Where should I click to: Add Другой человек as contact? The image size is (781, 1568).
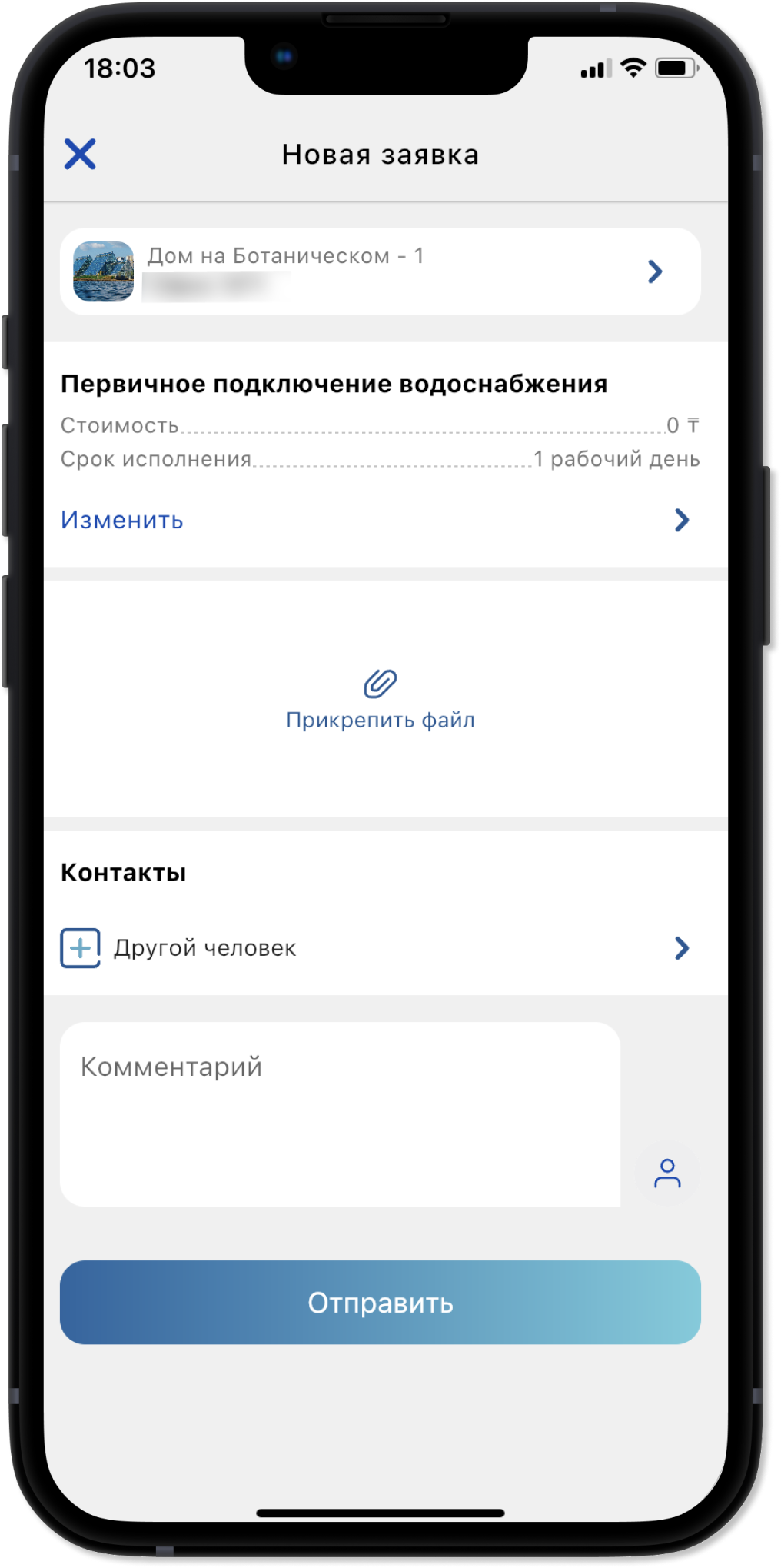(x=376, y=948)
